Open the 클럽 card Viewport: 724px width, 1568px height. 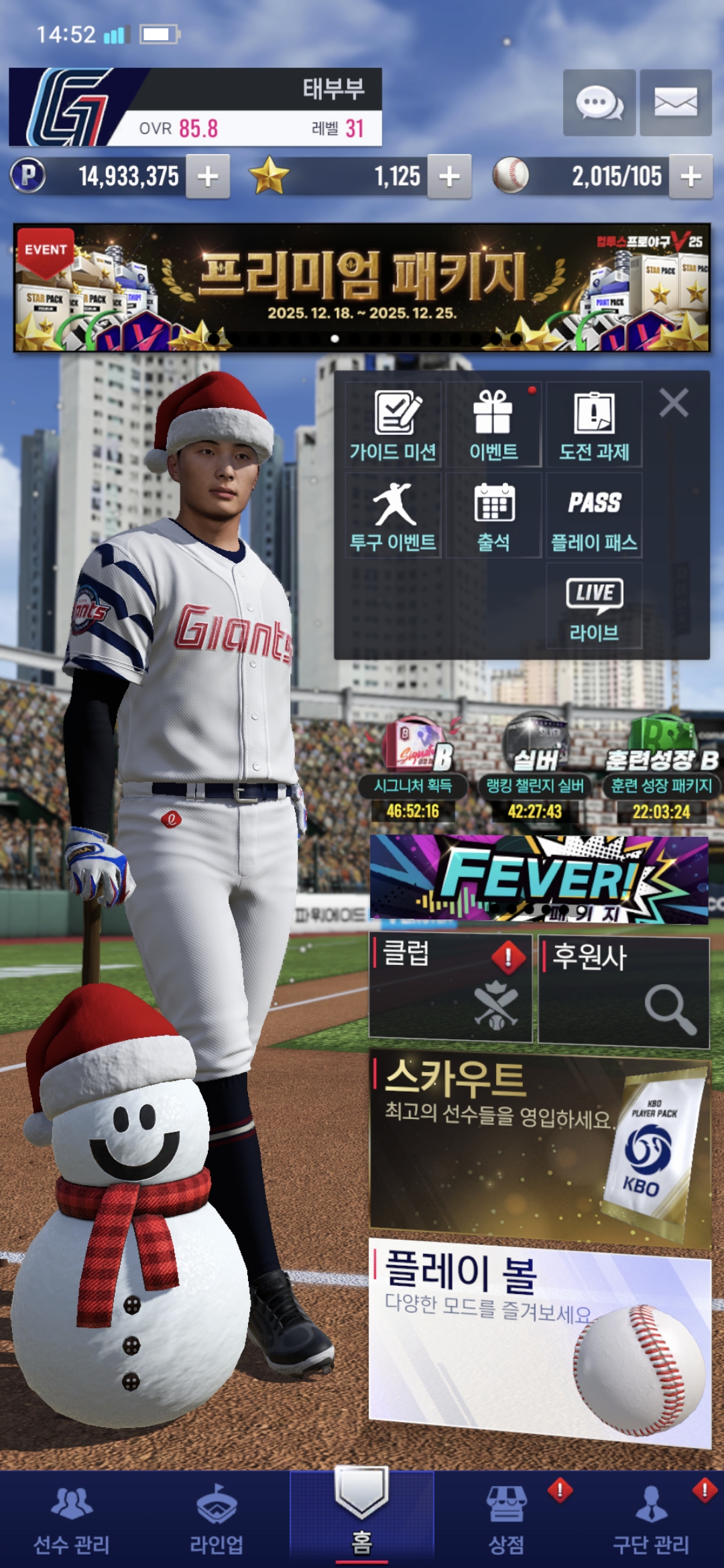(x=450, y=988)
